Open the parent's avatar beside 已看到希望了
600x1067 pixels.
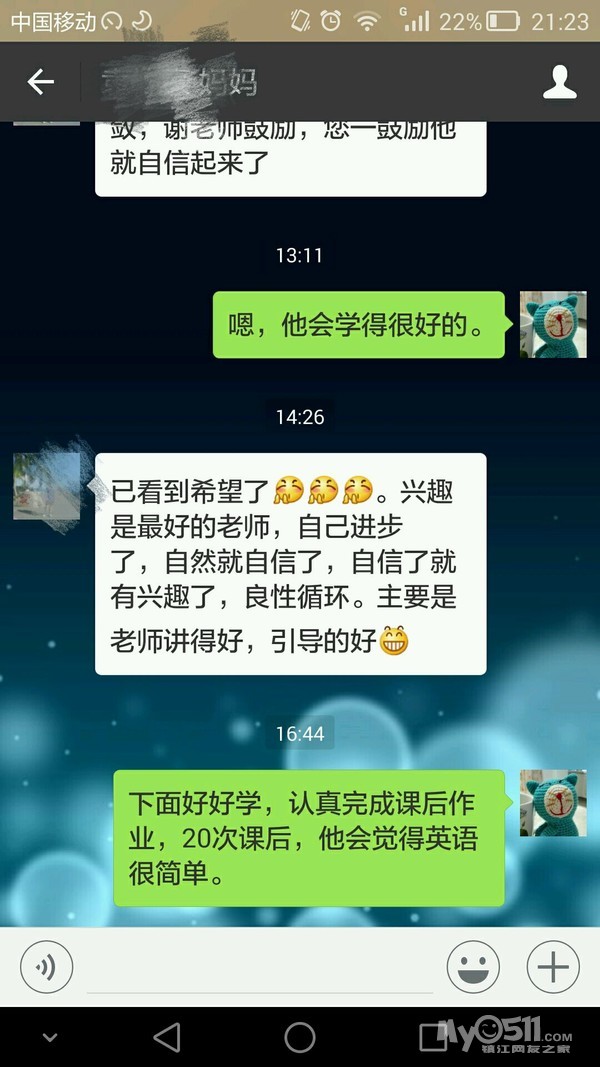click(46, 486)
